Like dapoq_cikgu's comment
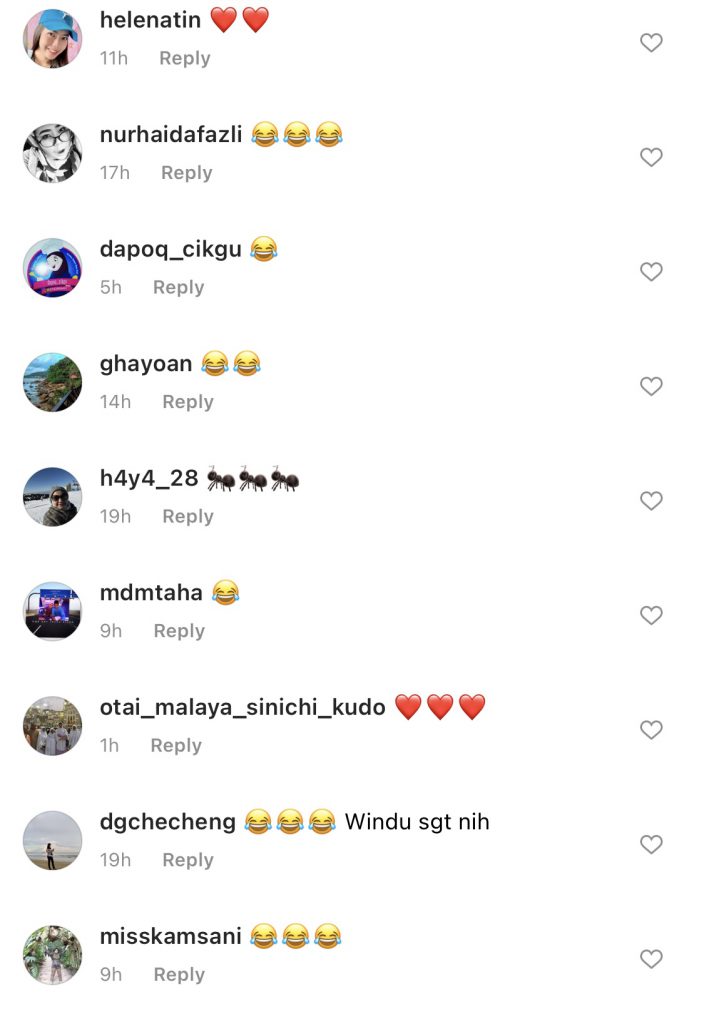This screenshot has height=1024, width=704. tap(651, 272)
